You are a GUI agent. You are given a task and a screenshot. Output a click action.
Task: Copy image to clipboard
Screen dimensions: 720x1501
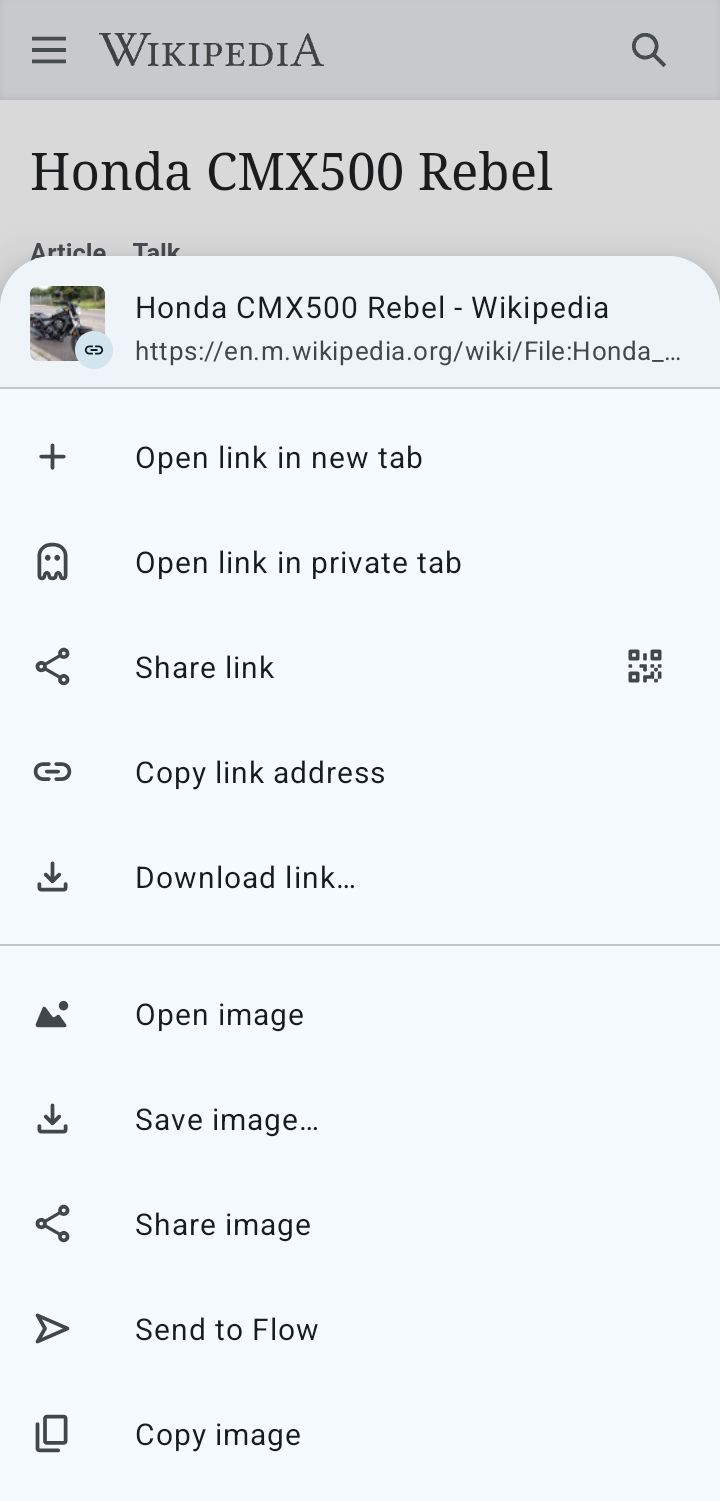pos(218,1435)
